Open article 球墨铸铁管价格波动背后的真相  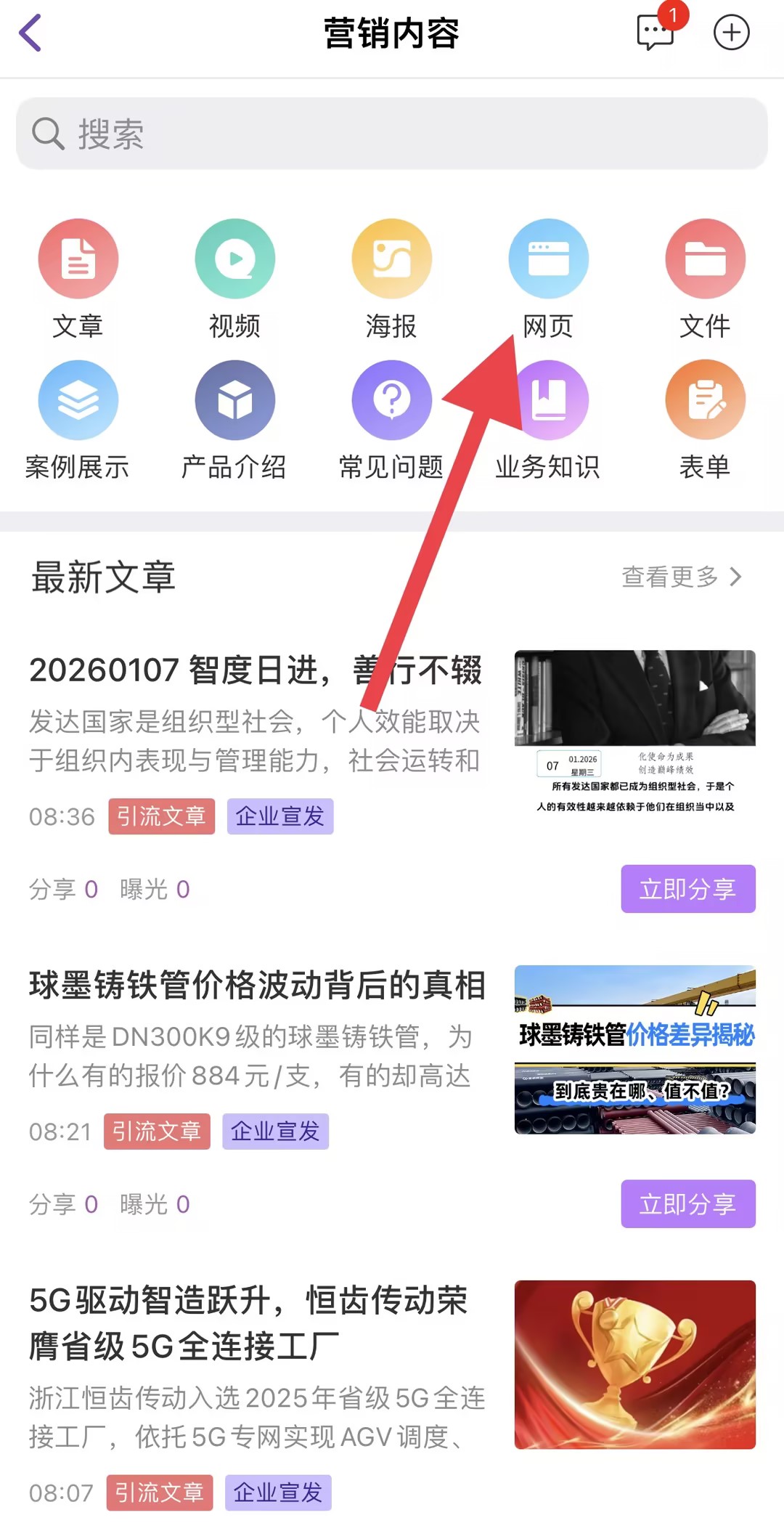pos(257,985)
